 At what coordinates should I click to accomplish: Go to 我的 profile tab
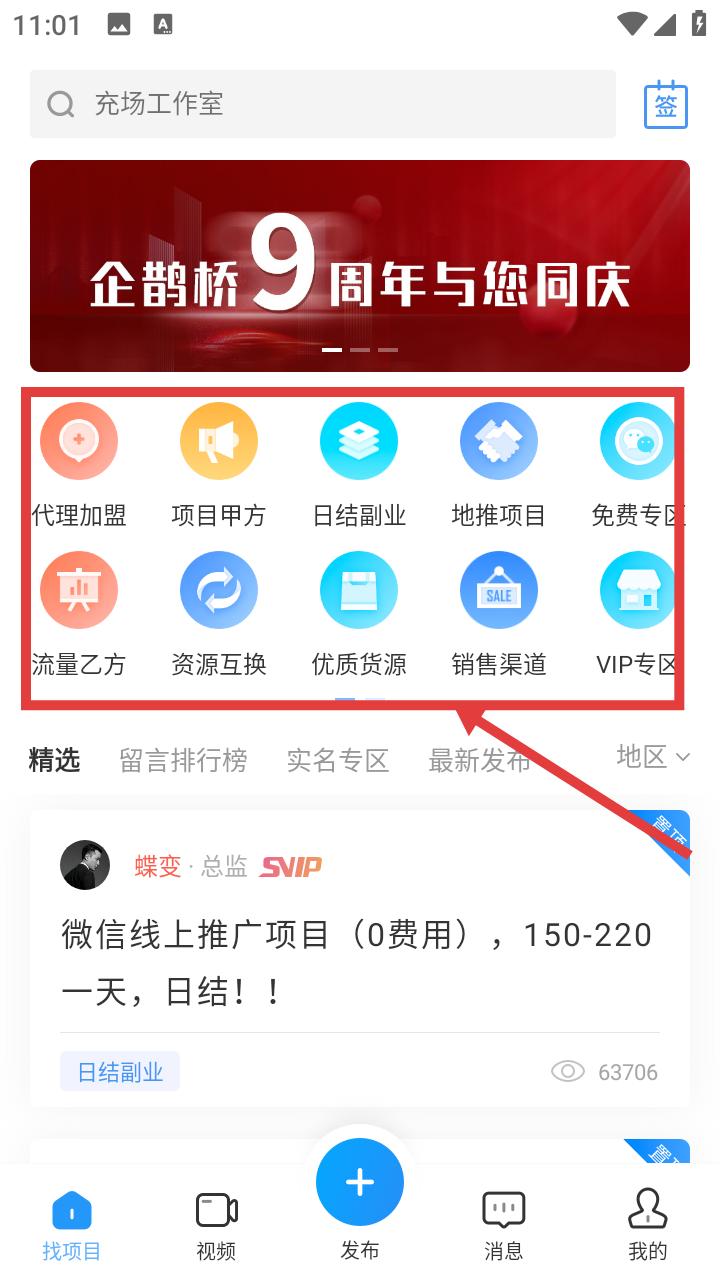(x=648, y=1226)
